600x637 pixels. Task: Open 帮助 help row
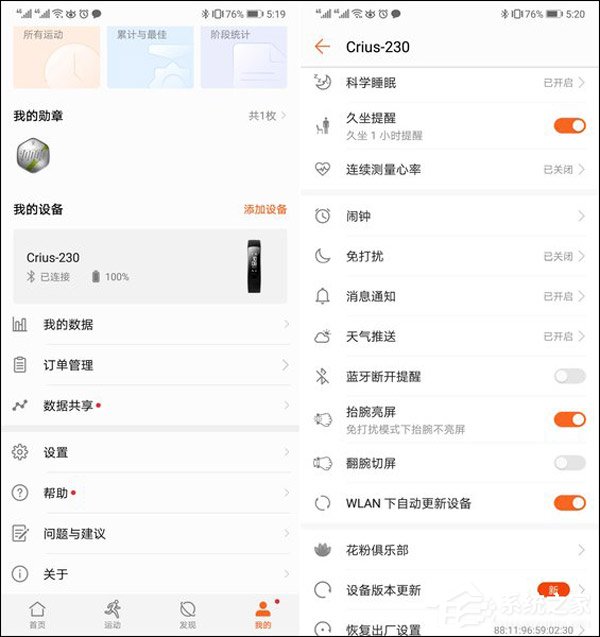click(150, 493)
